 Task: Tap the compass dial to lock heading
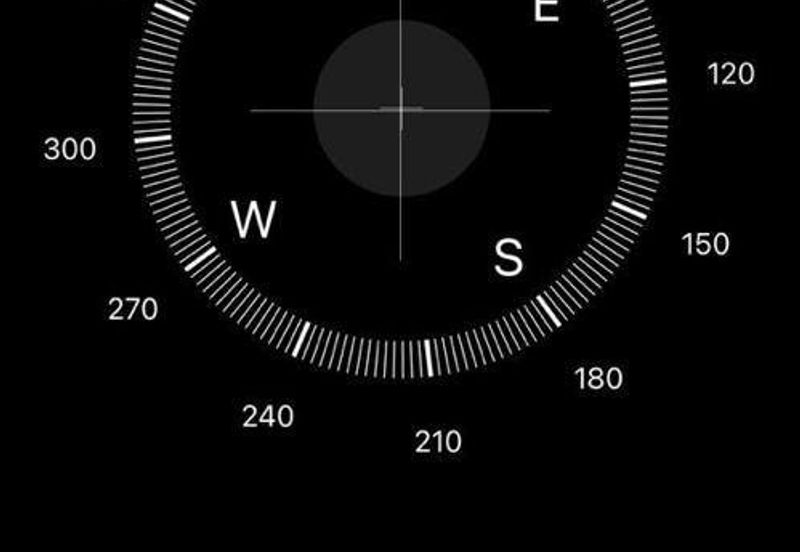pyautogui.click(x=401, y=110)
